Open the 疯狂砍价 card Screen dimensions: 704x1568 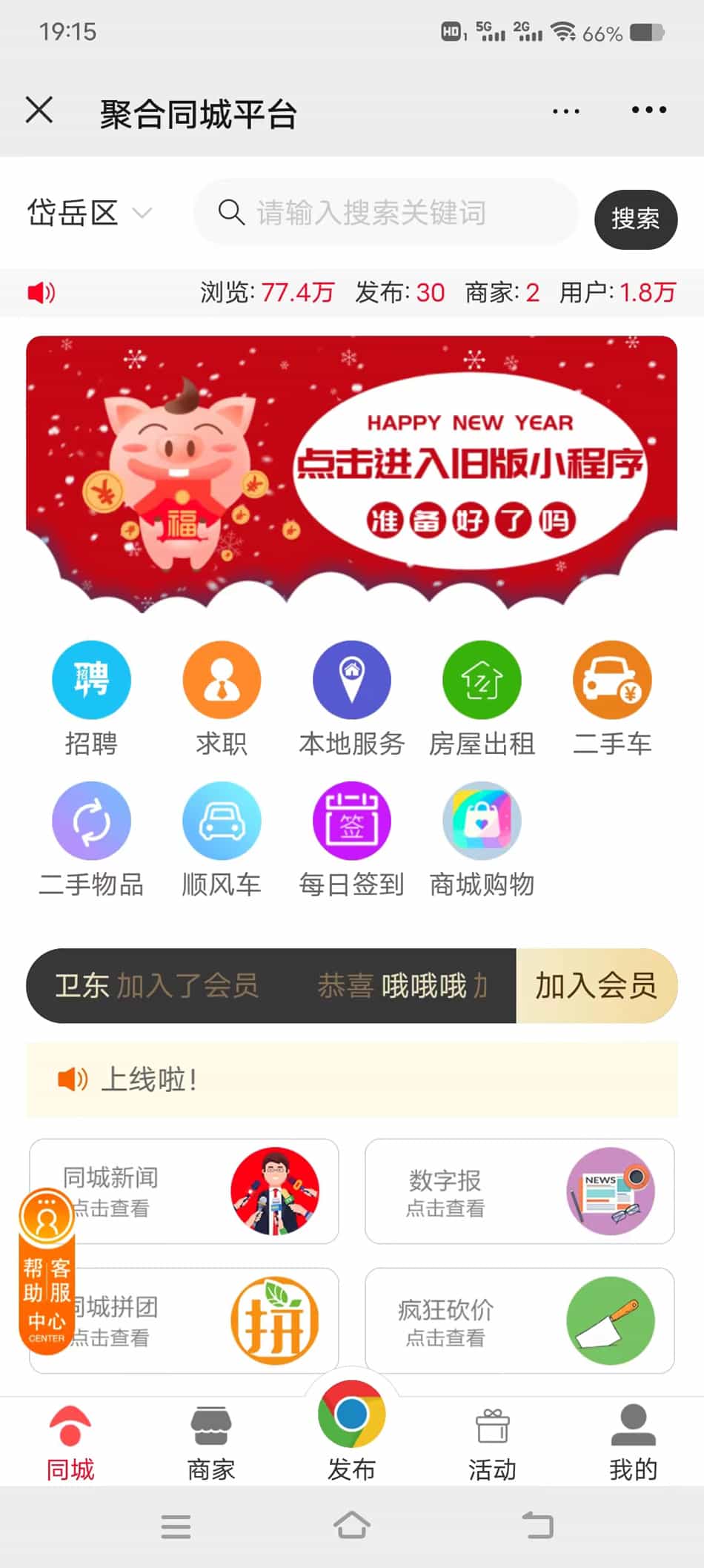pos(519,1320)
